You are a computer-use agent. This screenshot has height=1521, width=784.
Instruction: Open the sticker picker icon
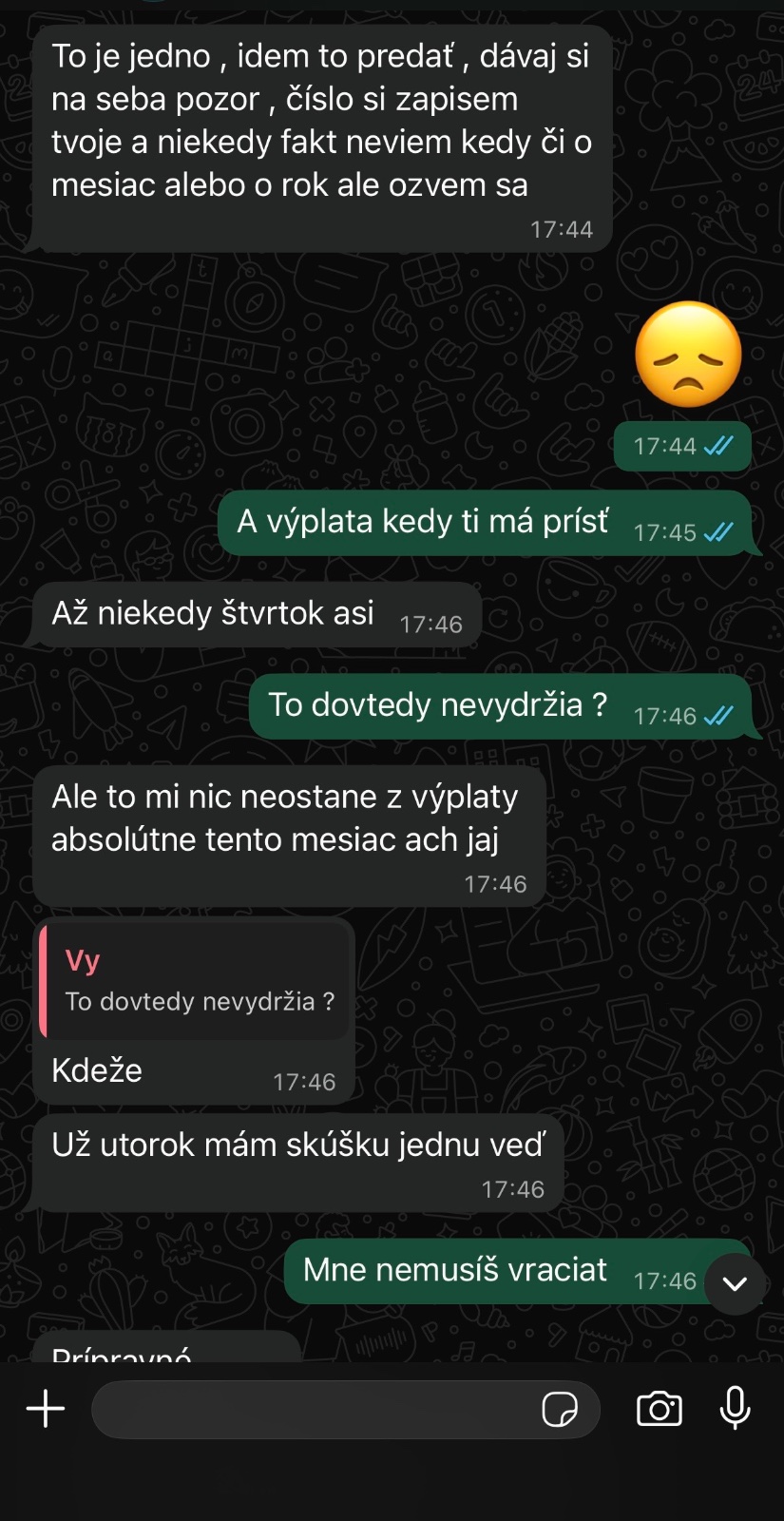(x=560, y=1409)
